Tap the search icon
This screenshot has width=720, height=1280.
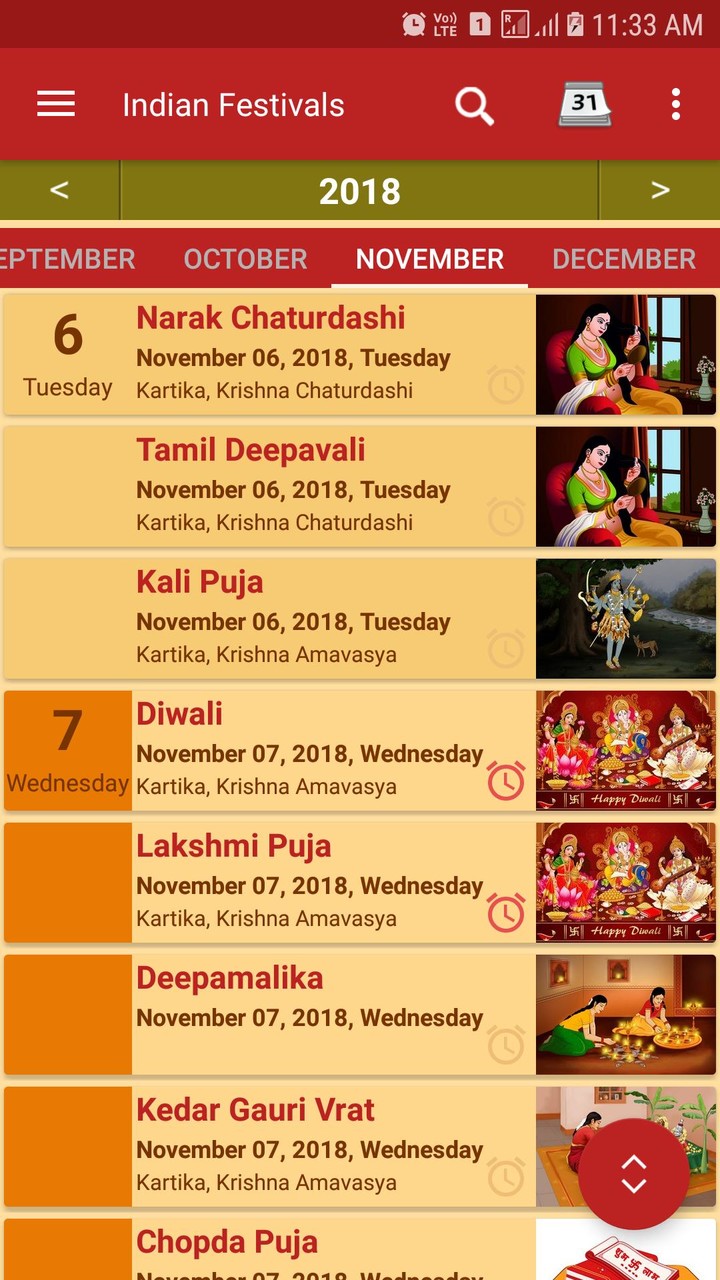click(x=474, y=104)
